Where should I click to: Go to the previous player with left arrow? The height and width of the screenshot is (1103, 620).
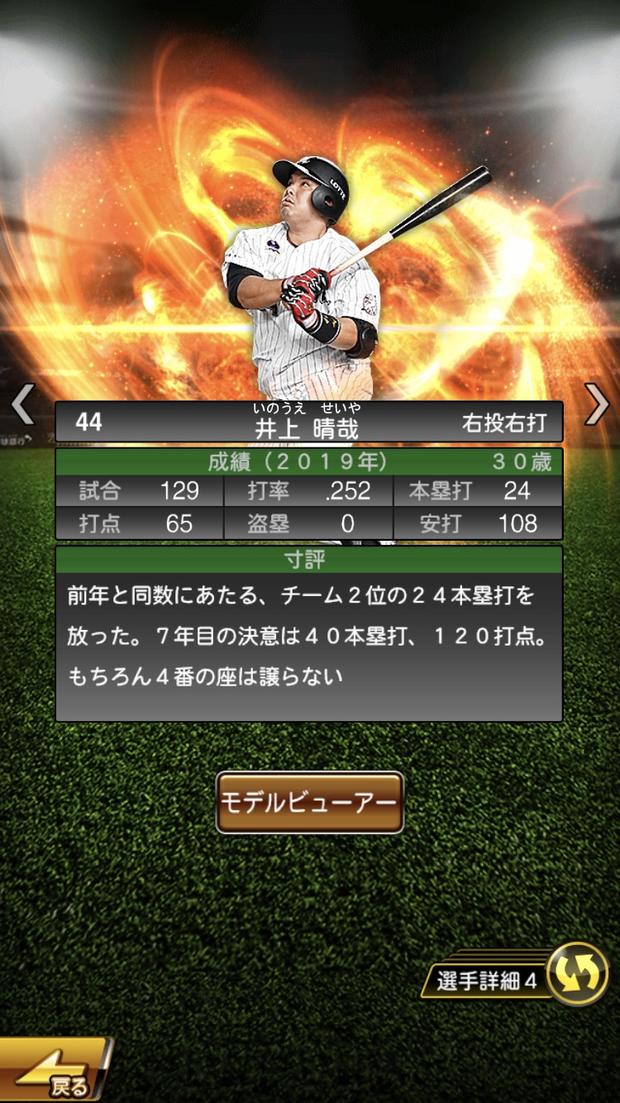(x=22, y=405)
